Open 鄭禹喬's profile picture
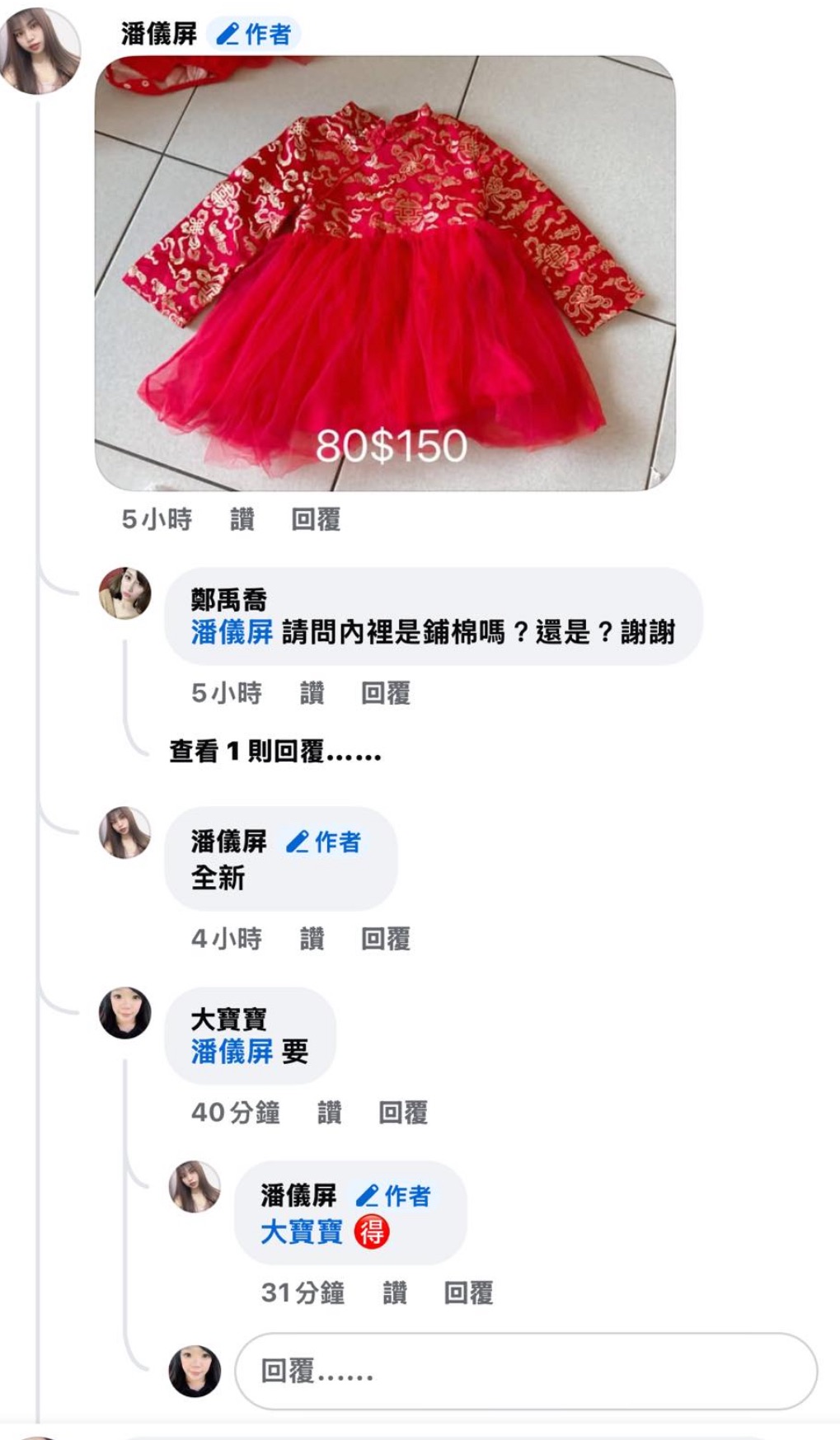The image size is (840, 1440). [x=125, y=593]
